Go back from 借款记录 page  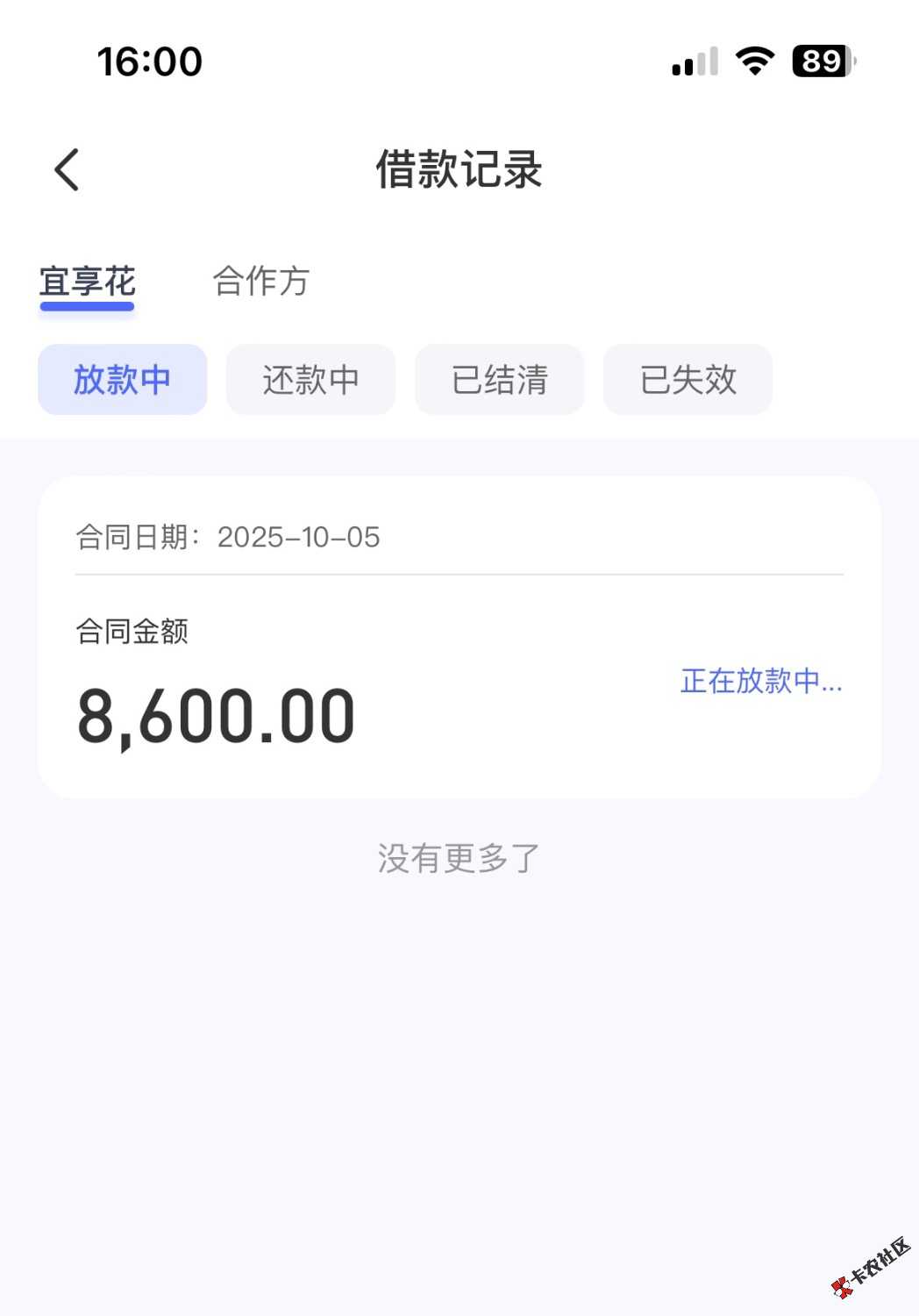coord(67,169)
